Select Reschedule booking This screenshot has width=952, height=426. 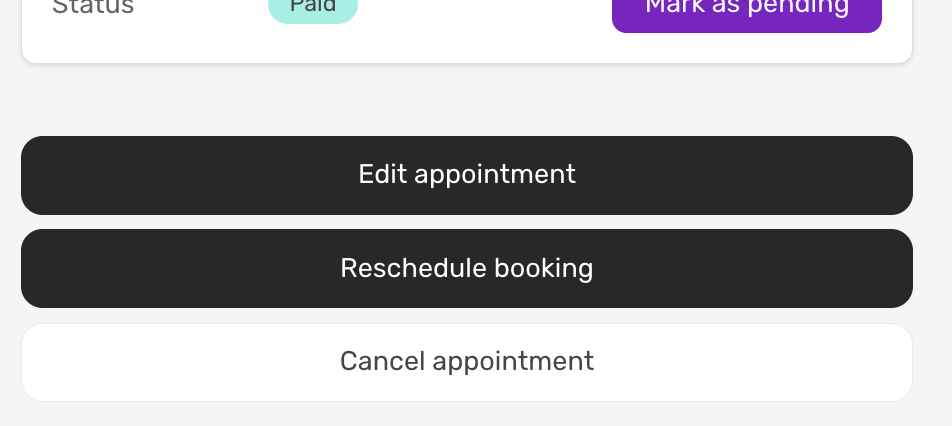click(466, 268)
